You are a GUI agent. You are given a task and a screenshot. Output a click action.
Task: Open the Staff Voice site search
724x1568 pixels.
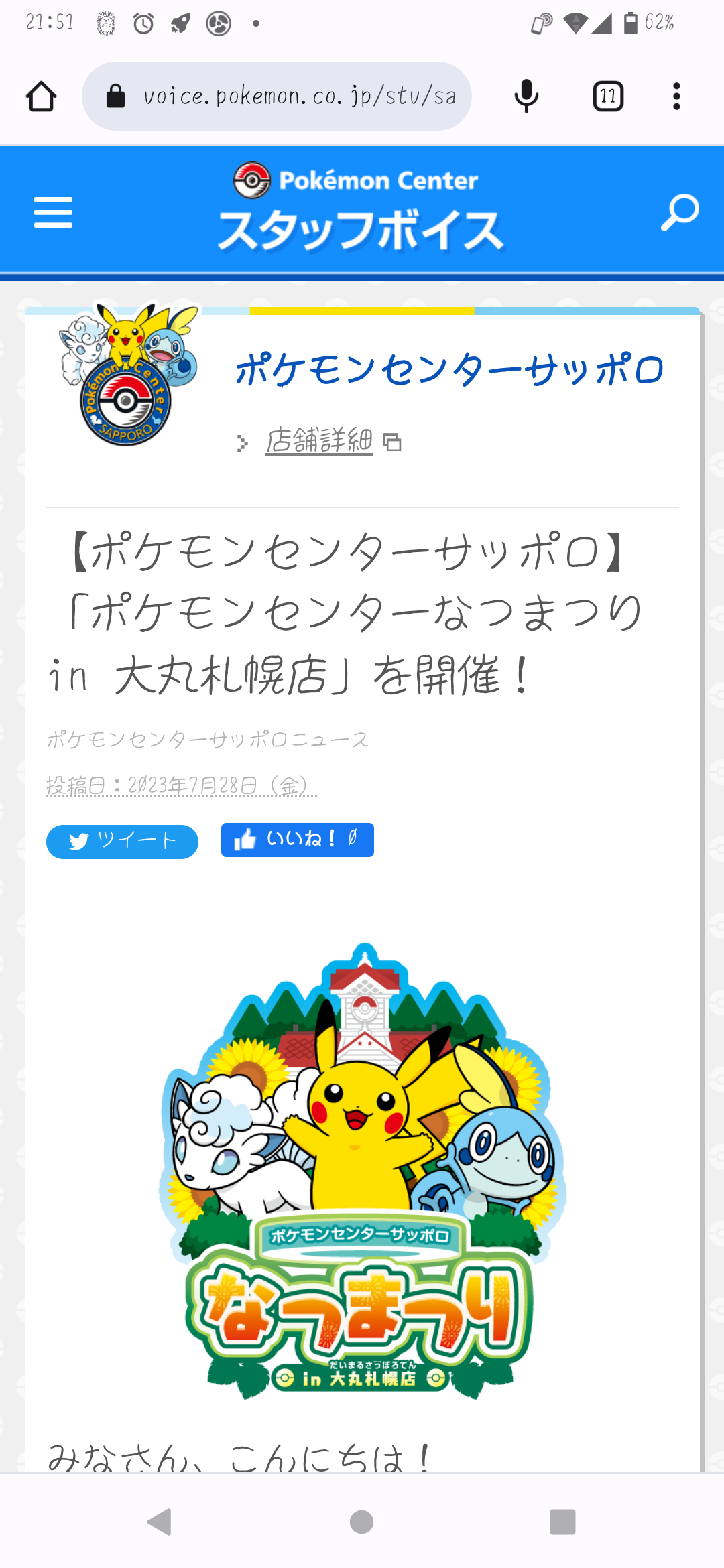[x=680, y=212]
